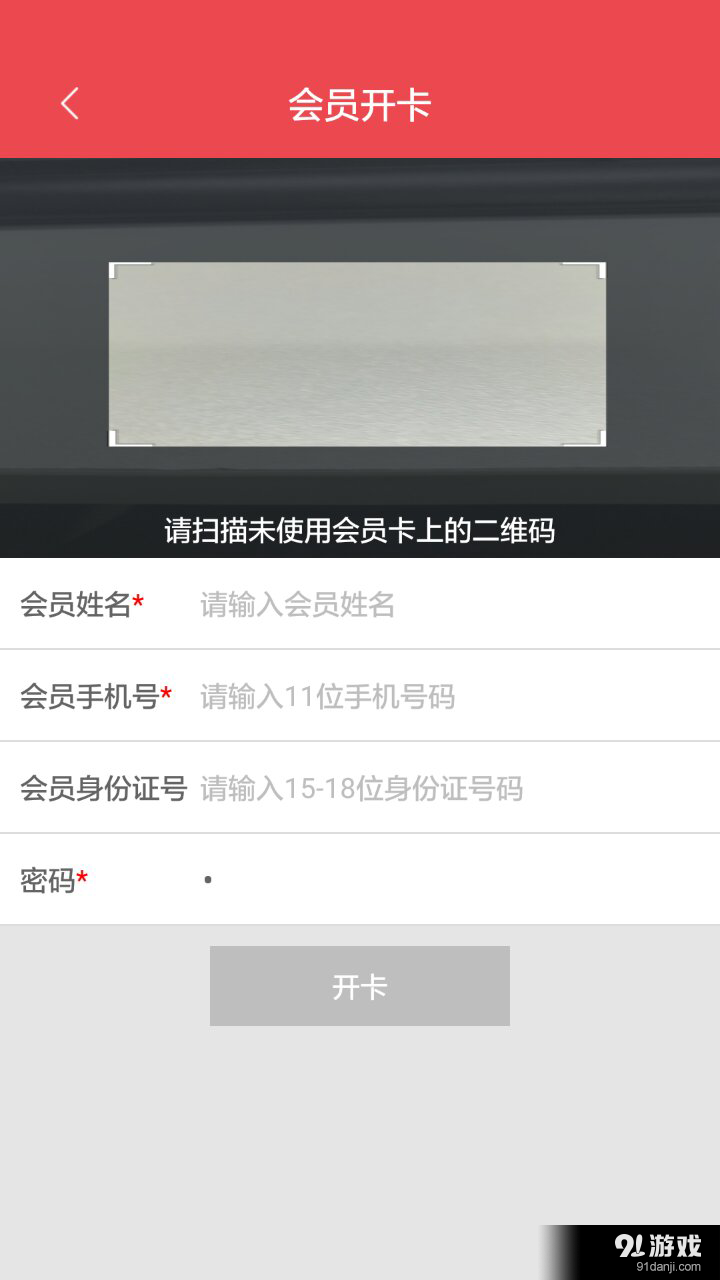Click the bottom-right corner bracket of scan frame

click(602, 440)
